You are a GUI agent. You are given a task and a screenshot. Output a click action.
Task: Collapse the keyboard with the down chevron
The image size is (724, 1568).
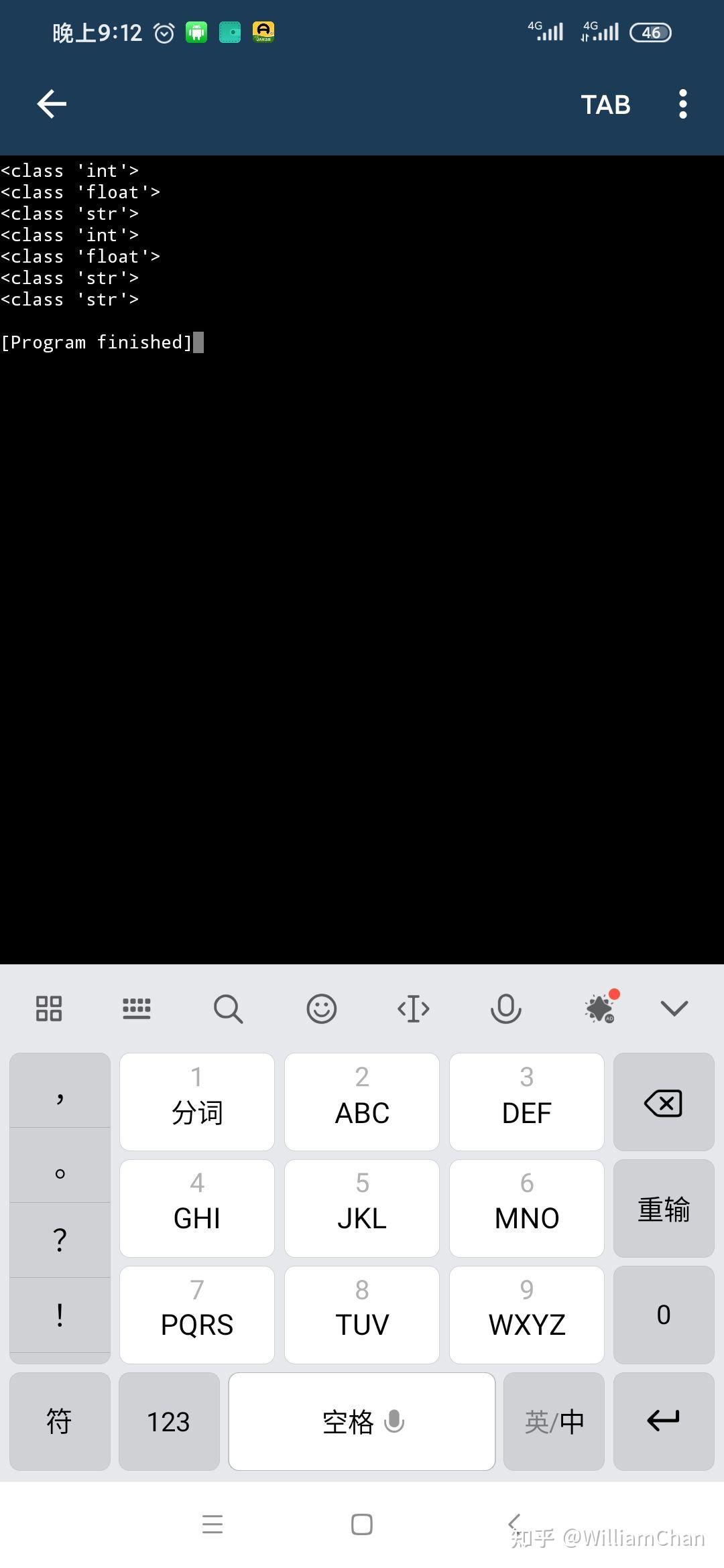coord(674,1008)
